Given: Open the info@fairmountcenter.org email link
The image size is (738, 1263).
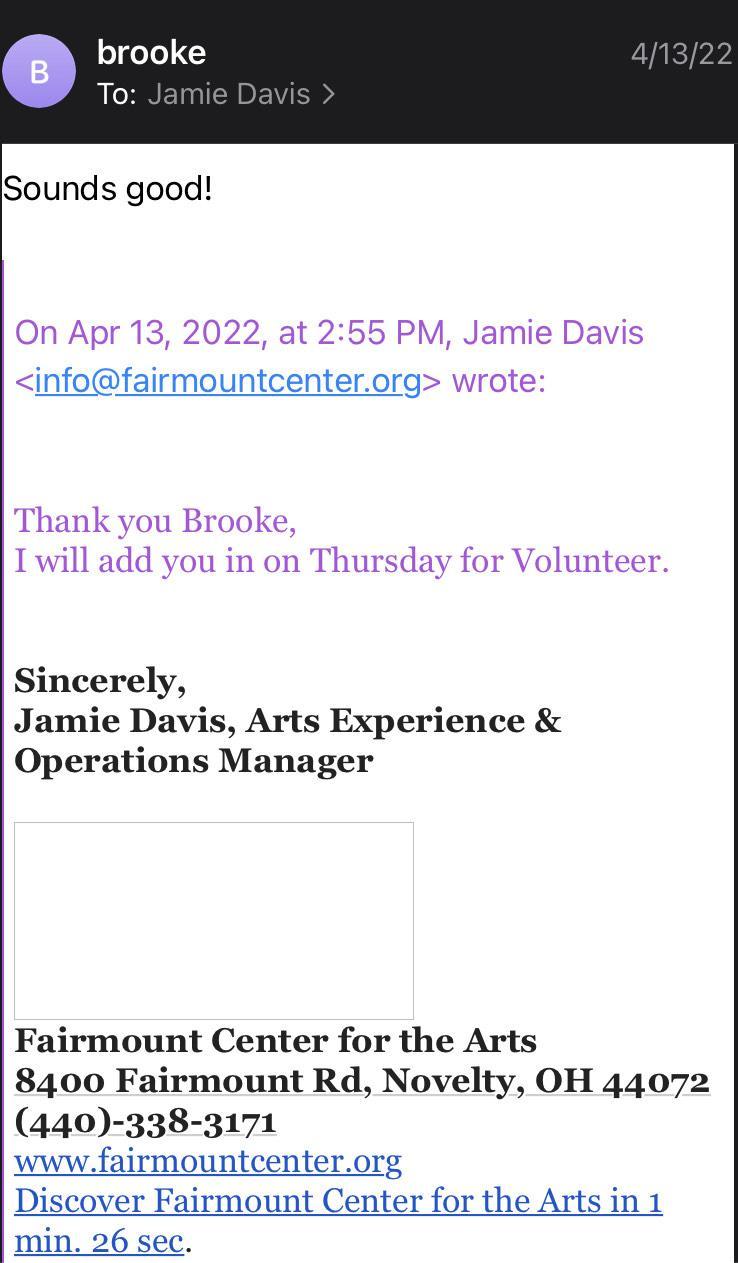Looking at the screenshot, I should (227, 381).
